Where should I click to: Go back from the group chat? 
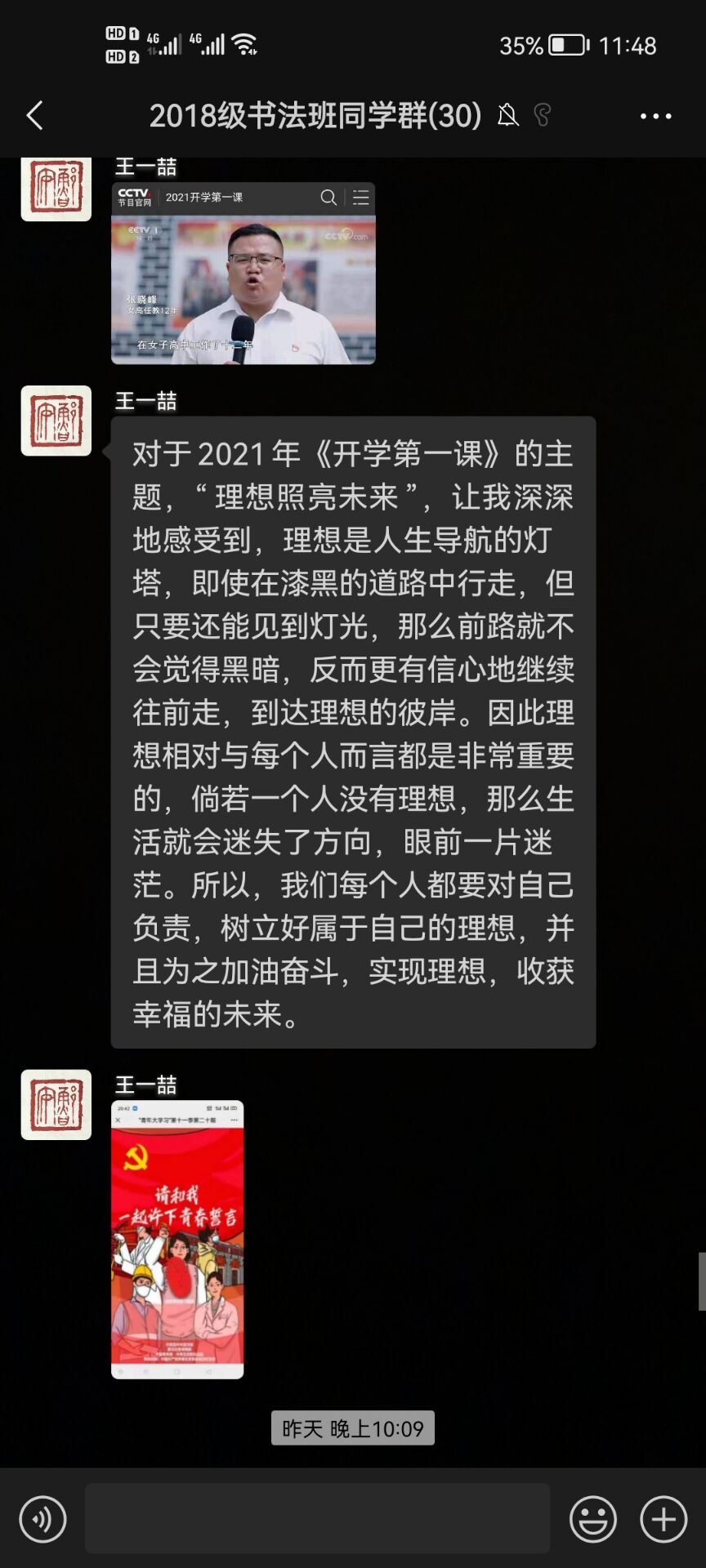click(x=34, y=116)
